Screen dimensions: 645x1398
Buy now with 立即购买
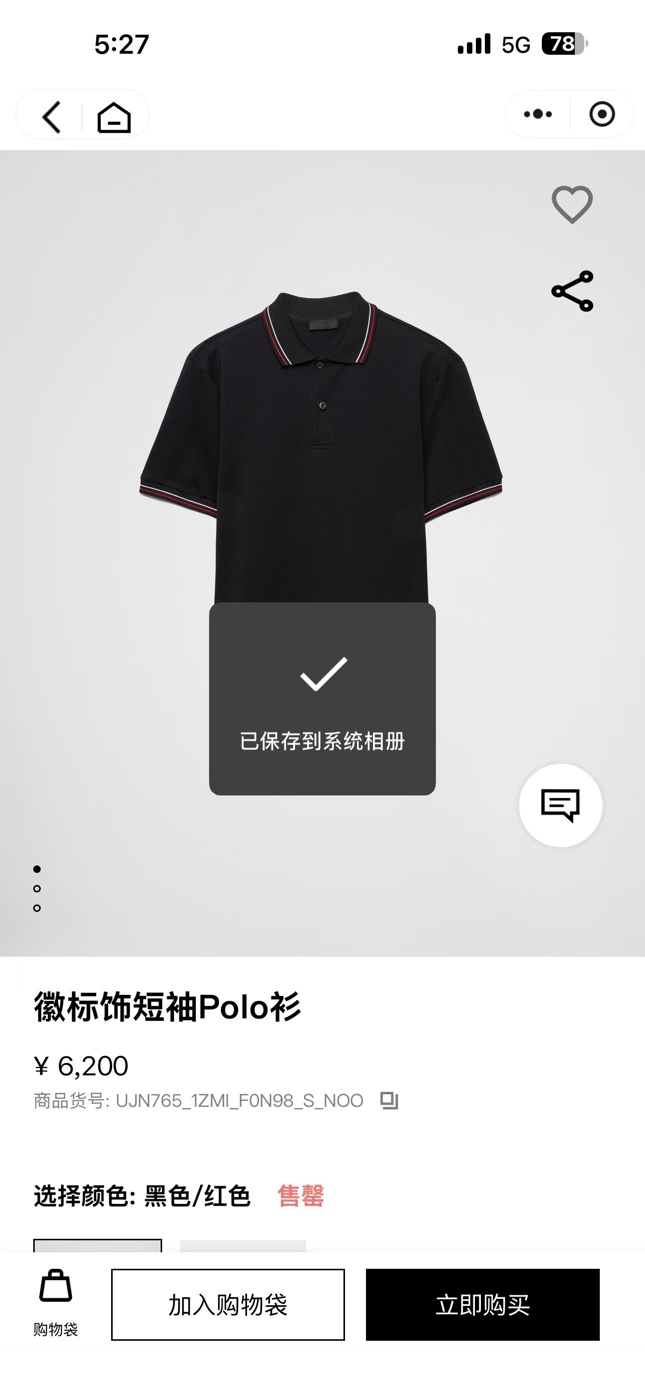tap(482, 1304)
